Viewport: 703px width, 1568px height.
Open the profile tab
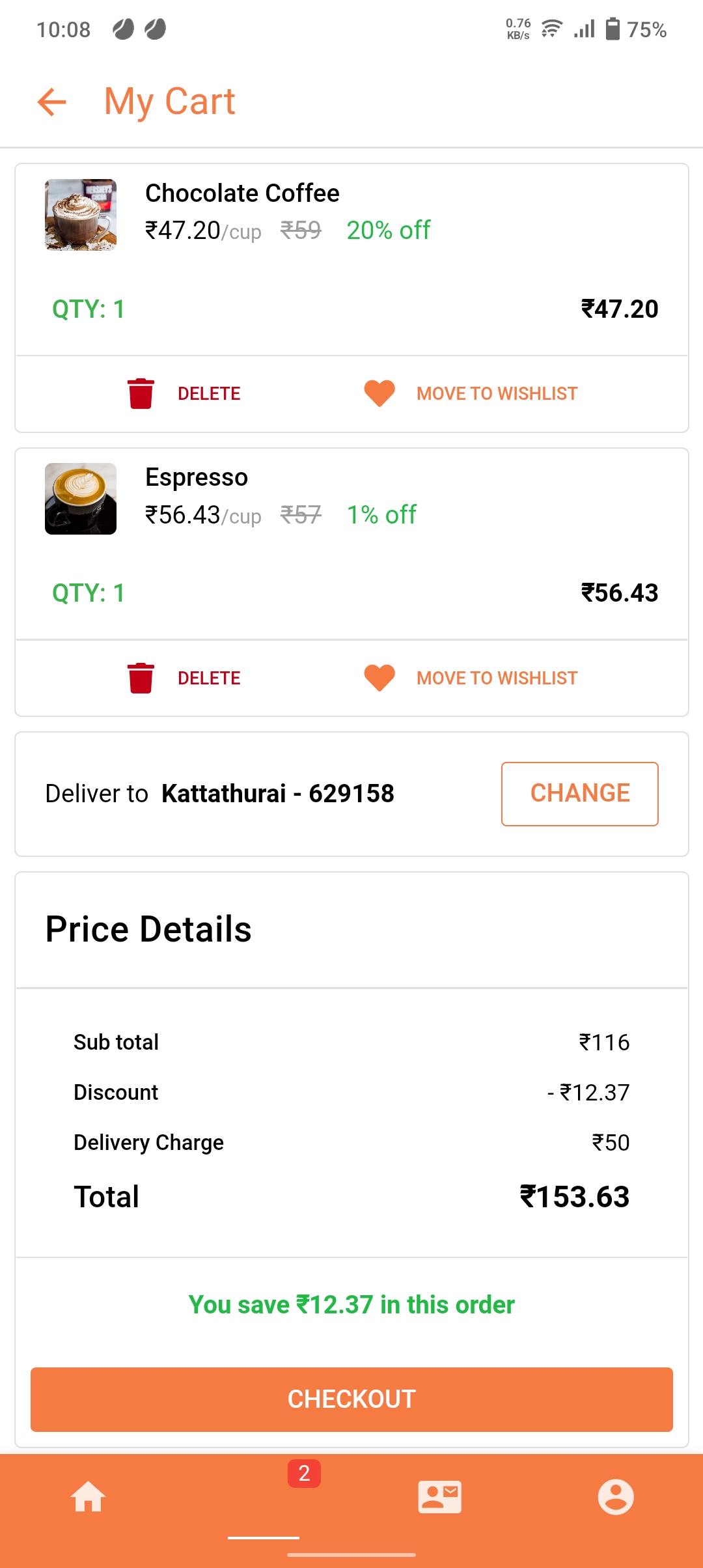tap(615, 1497)
